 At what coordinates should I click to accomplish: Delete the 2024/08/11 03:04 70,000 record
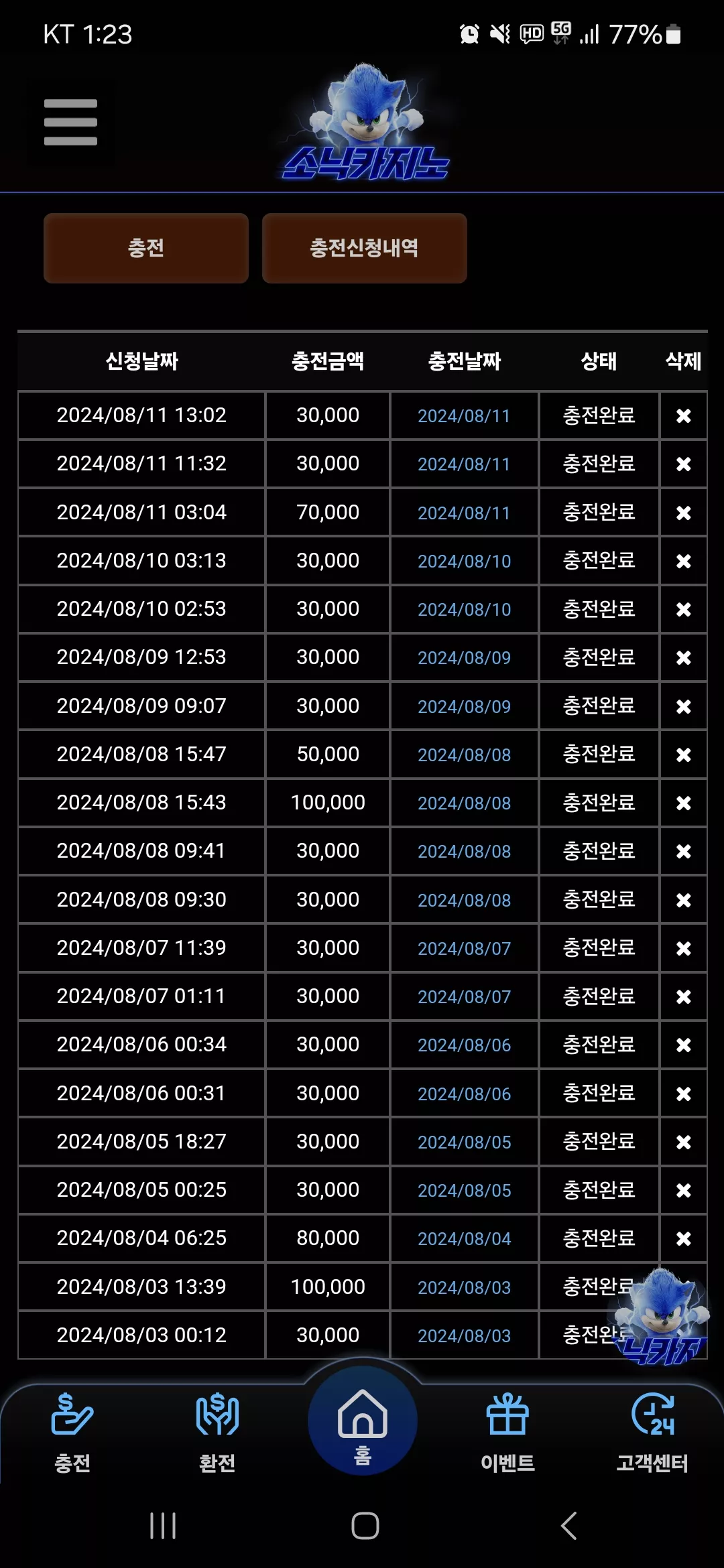[683, 513]
